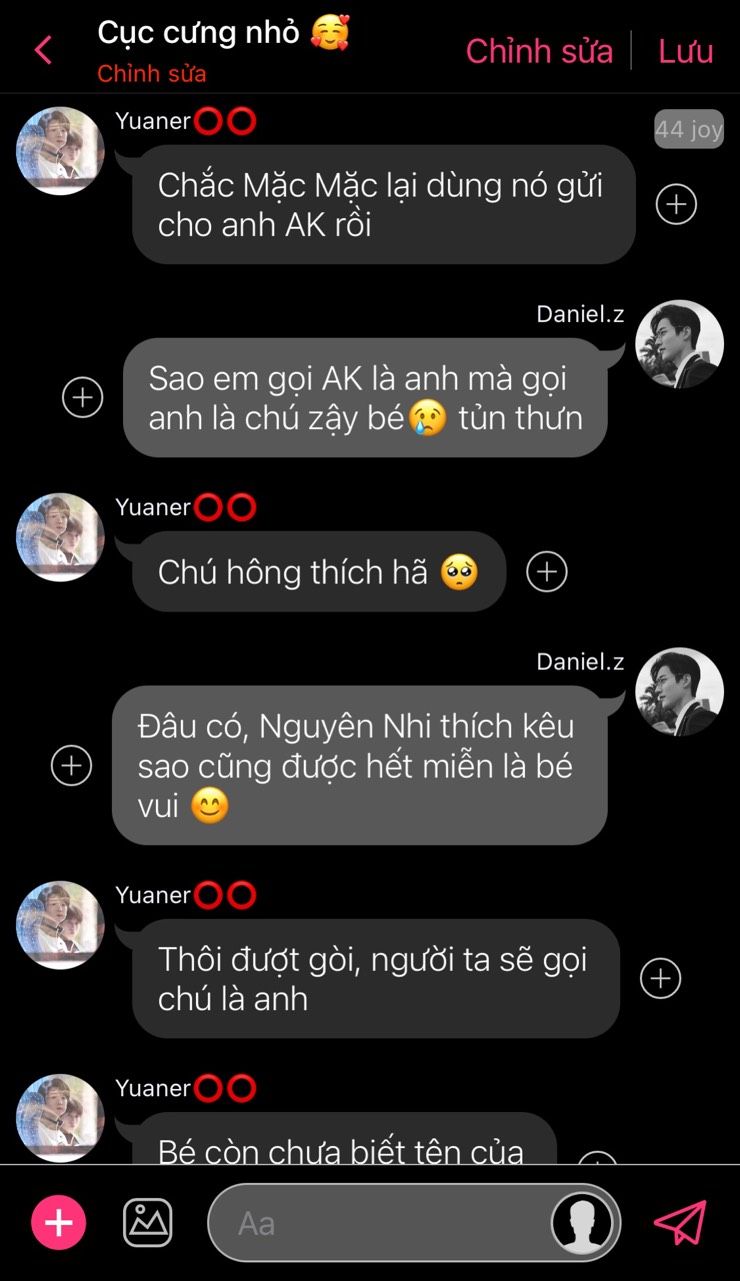Send the message with paper plane
The image size is (740, 1281).
pos(680,1222)
